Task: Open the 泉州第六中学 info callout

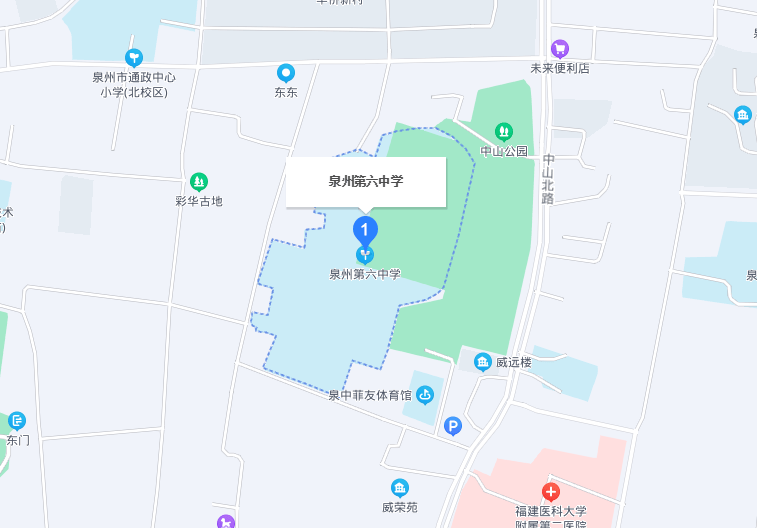Action: pos(366,182)
